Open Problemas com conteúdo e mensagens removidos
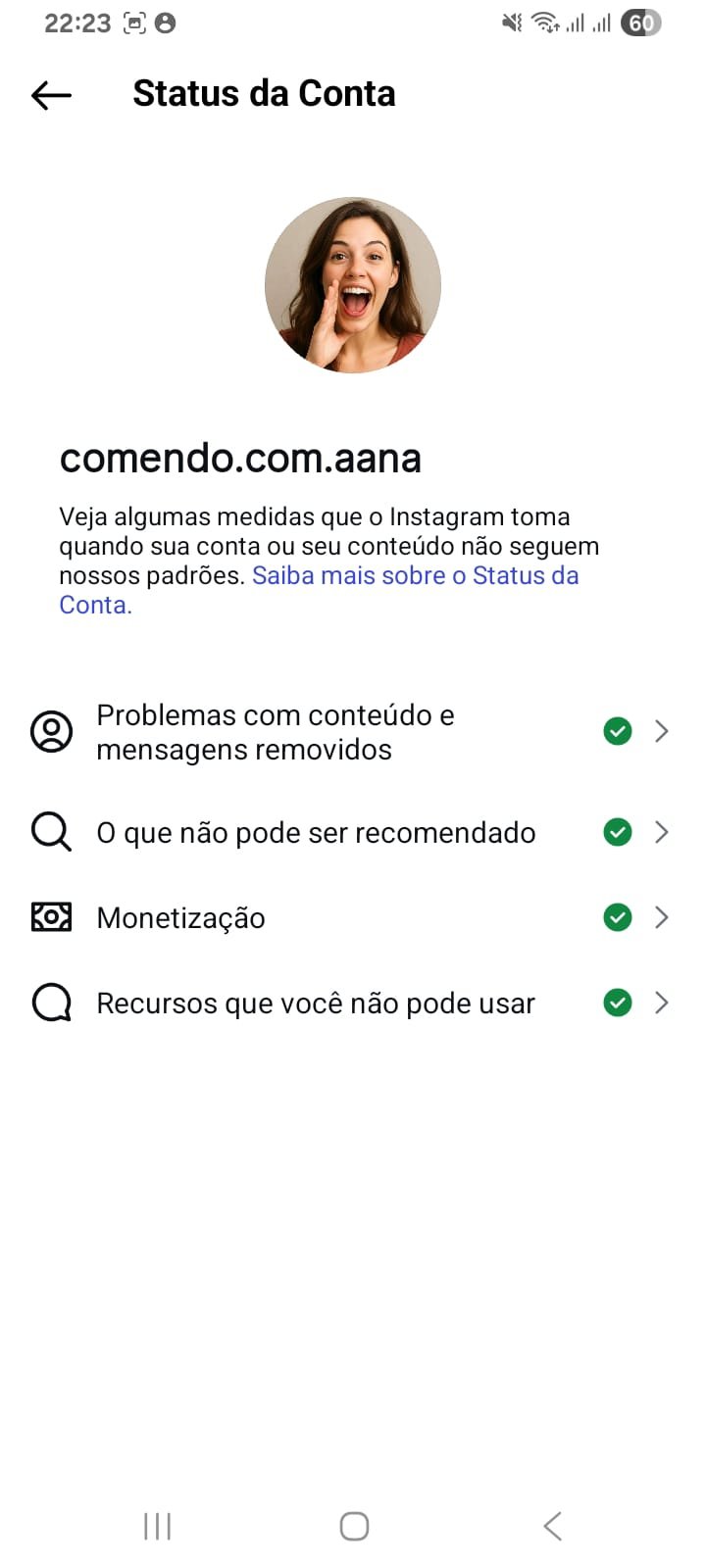The image size is (706, 1568). click(x=353, y=732)
